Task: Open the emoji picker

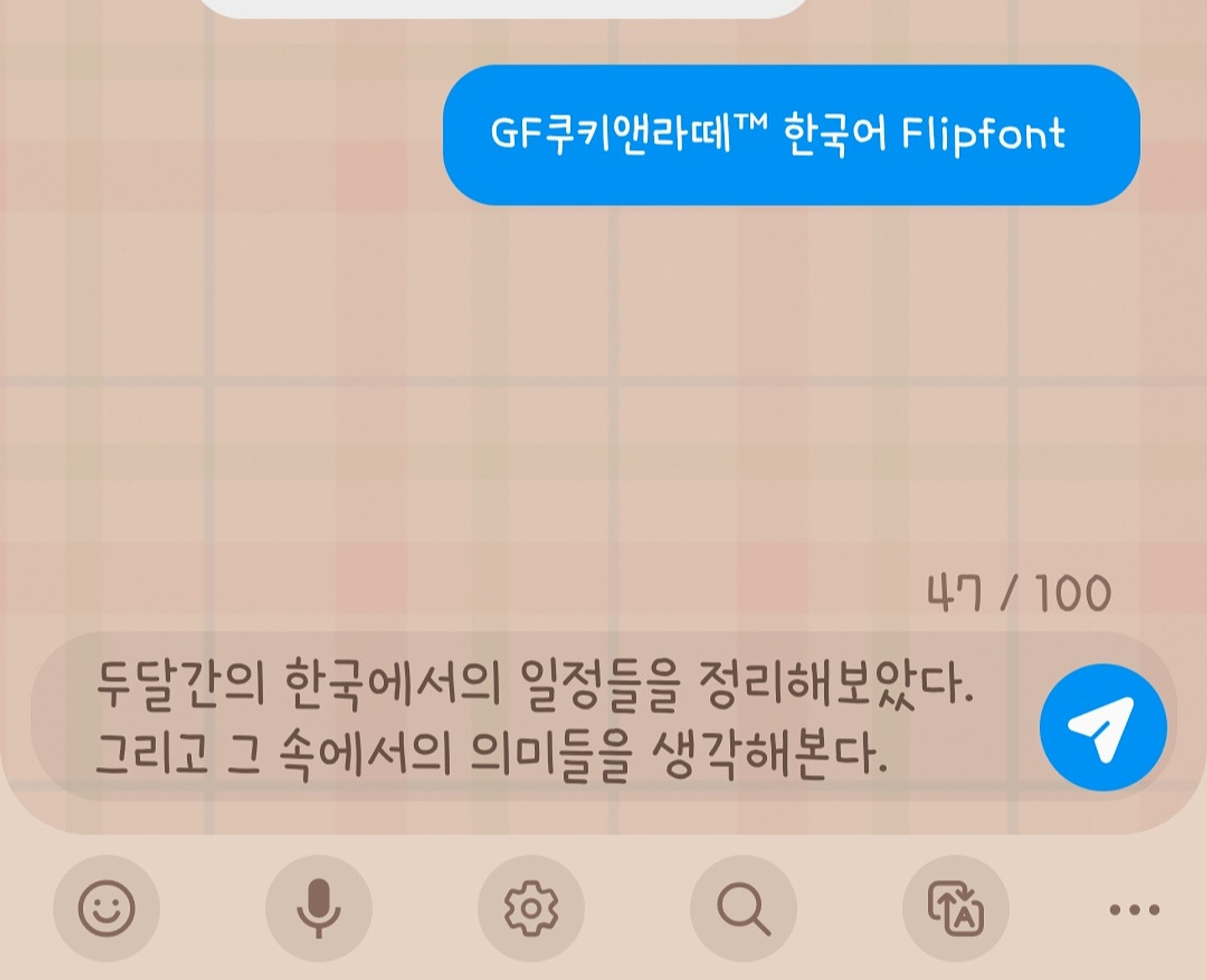Action: pyautogui.click(x=106, y=908)
